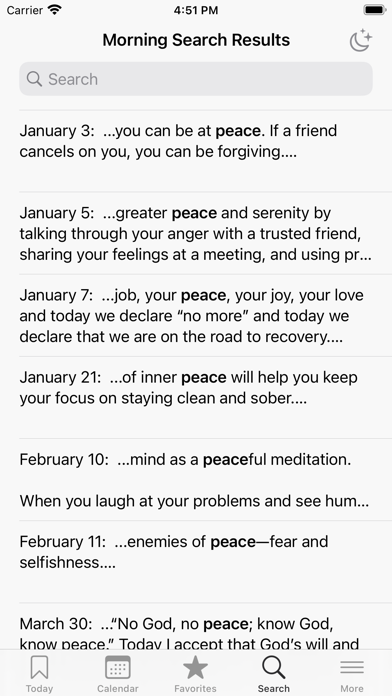Go to the Favorites tab

pos(195,673)
